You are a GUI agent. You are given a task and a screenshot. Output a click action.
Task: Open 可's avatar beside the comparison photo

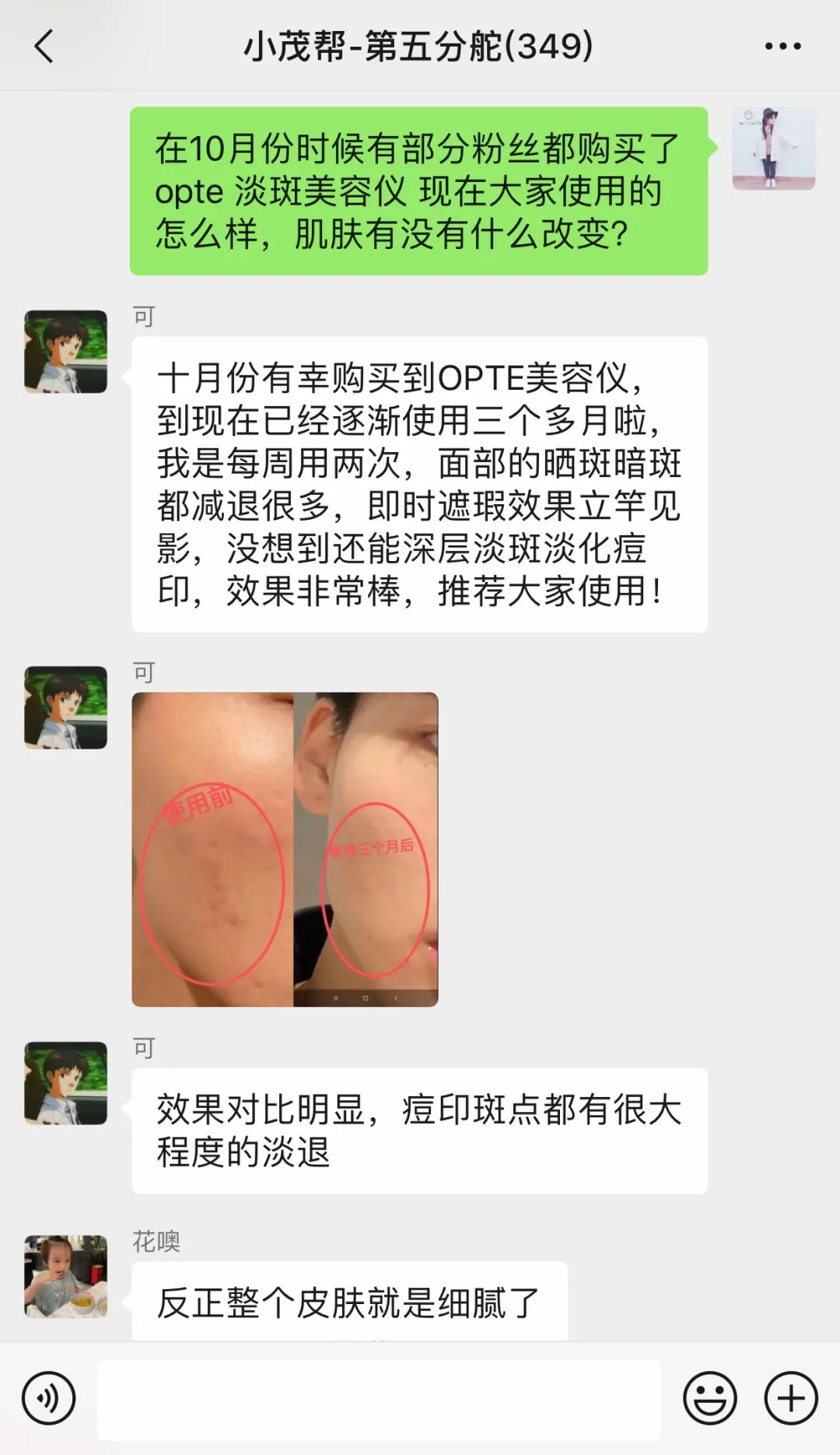click(x=66, y=707)
